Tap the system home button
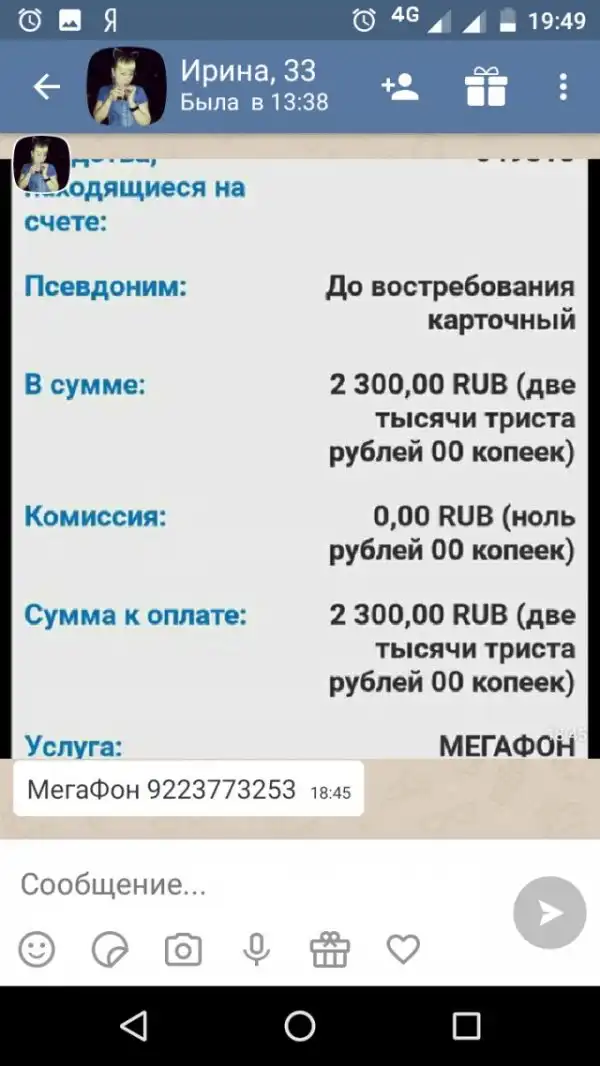600x1066 pixels. (x=300, y=1025)
